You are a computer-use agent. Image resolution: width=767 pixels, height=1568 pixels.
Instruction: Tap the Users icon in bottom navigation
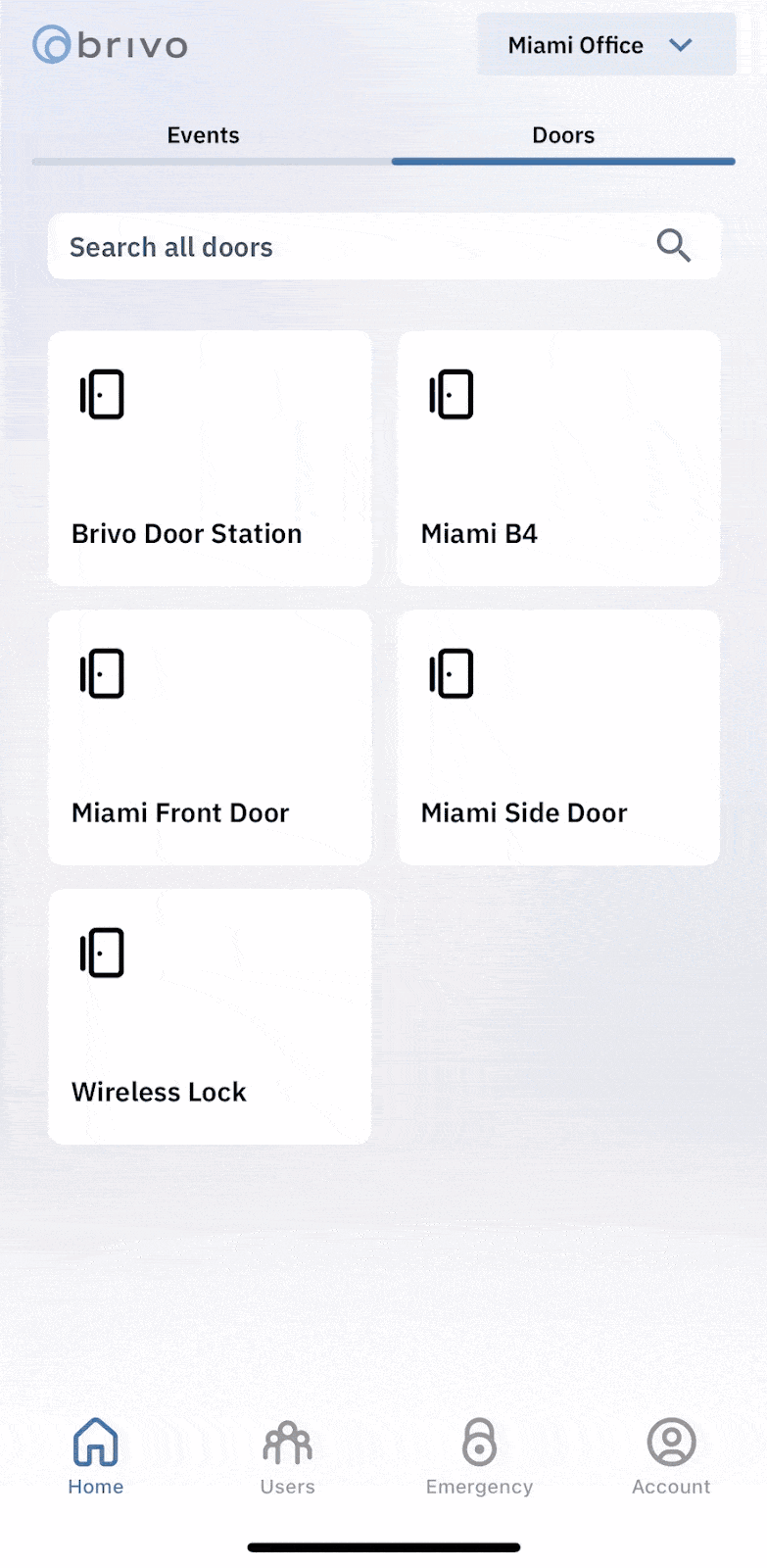(x=287, y=1442)
